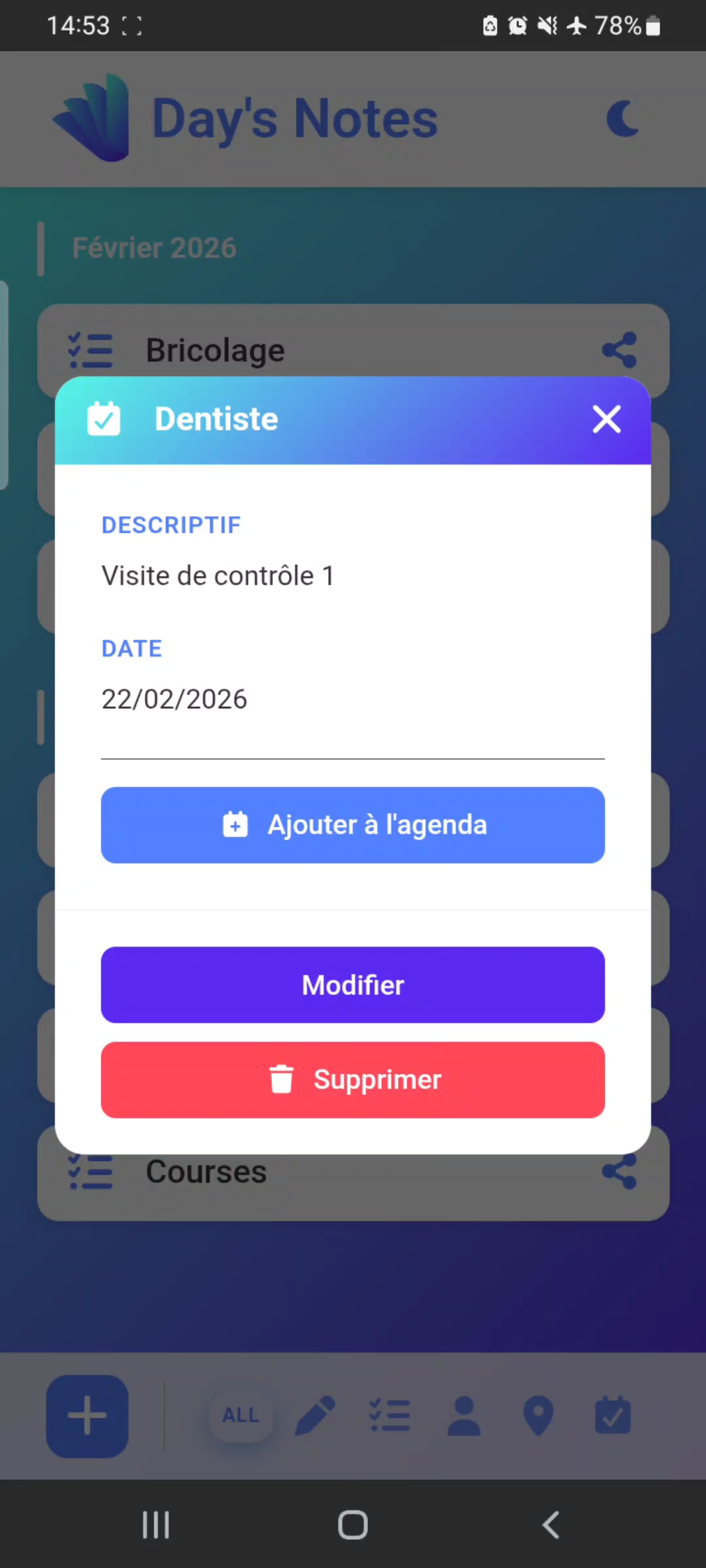Filter notes by location pin icon
Screen dimensions: 706x1568
point(538,1415)
